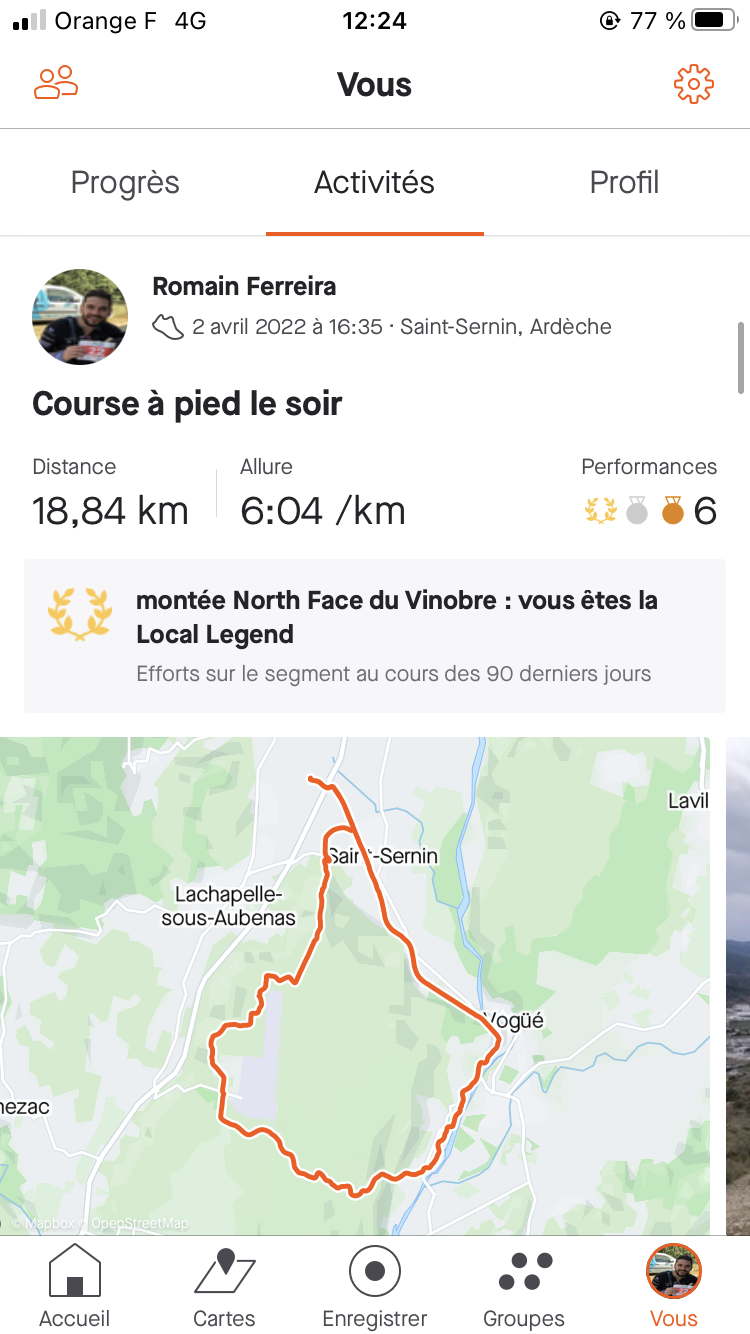View the Local Legend North Face du Vinobre banner
The width and height of the screenshot is (750, 1334).
(375, 636)
